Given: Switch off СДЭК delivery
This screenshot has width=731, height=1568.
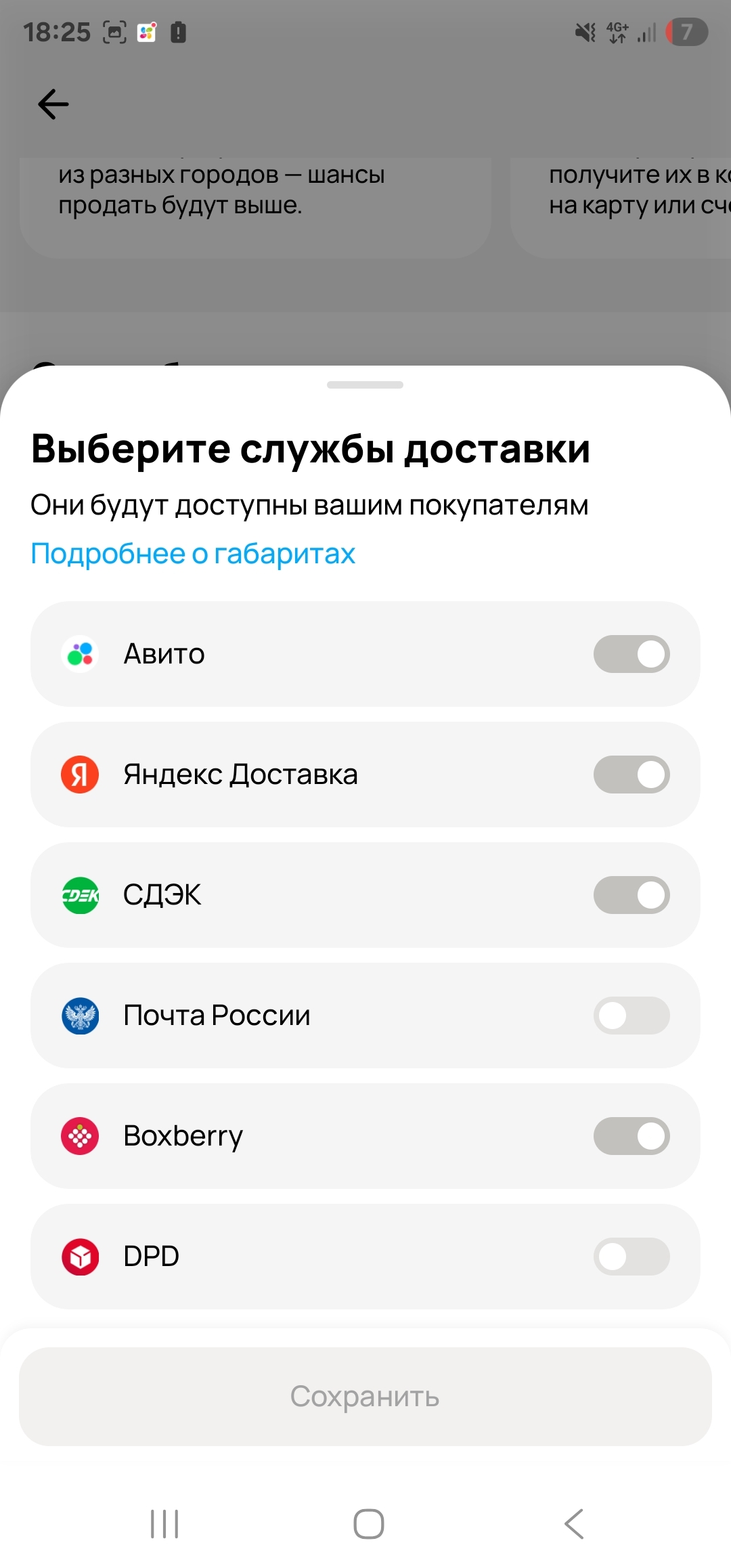Looking at the screenshot, I should (632, 895).
